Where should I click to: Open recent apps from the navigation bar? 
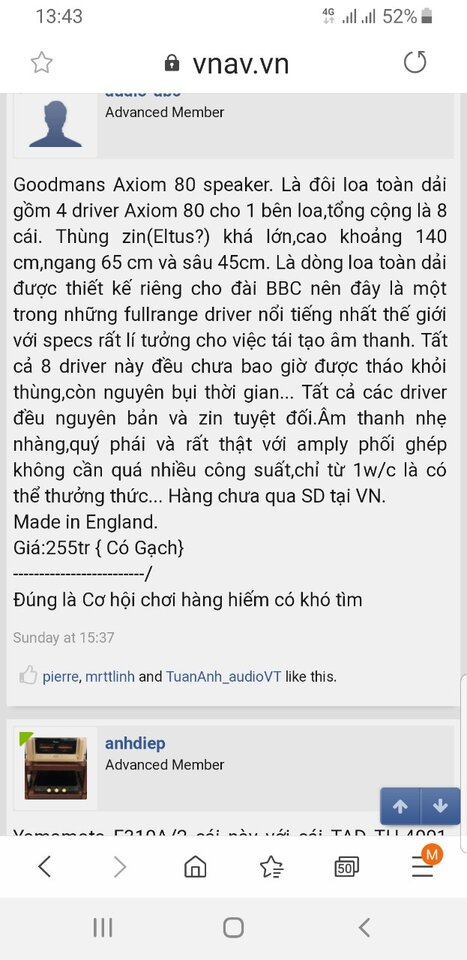[x=102, y=928]
